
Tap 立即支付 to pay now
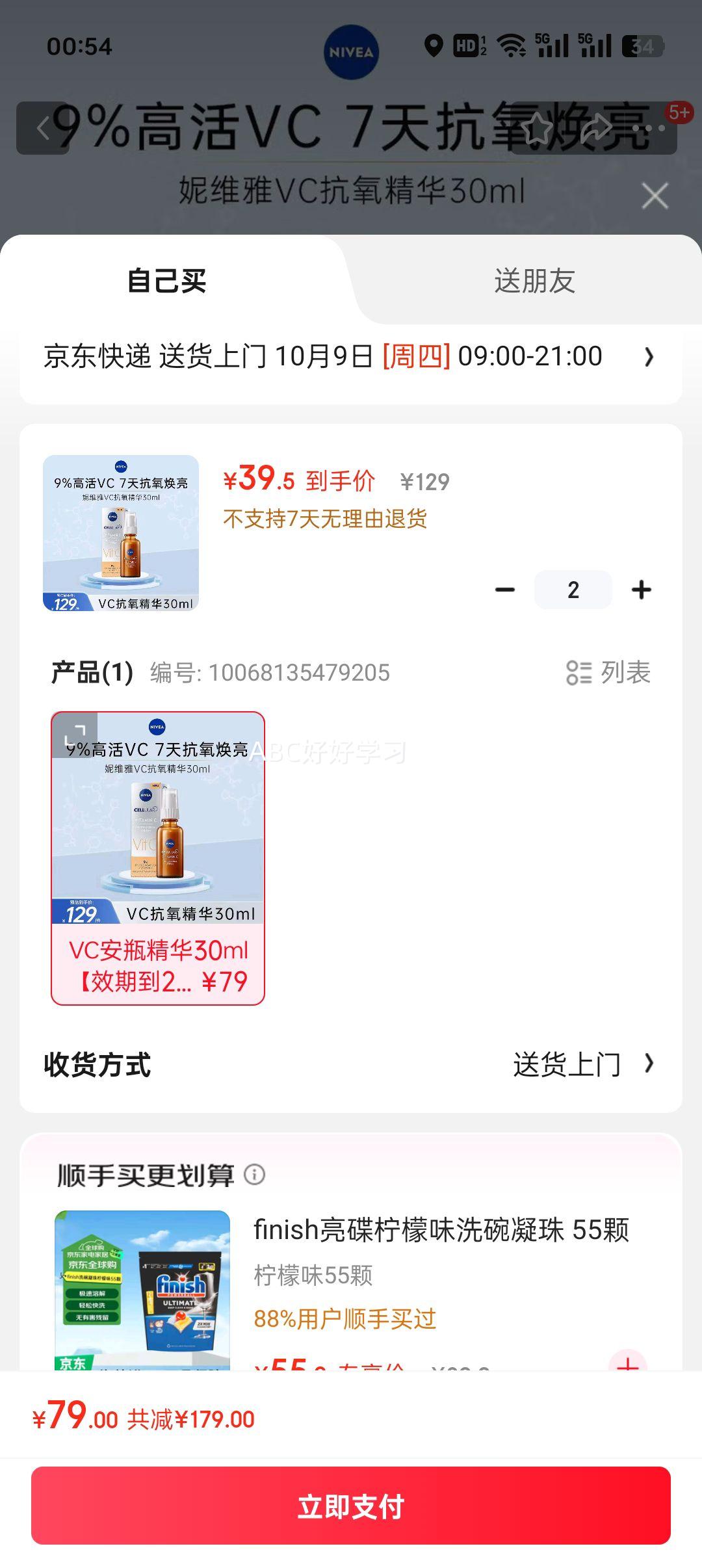coord(351,1506)
